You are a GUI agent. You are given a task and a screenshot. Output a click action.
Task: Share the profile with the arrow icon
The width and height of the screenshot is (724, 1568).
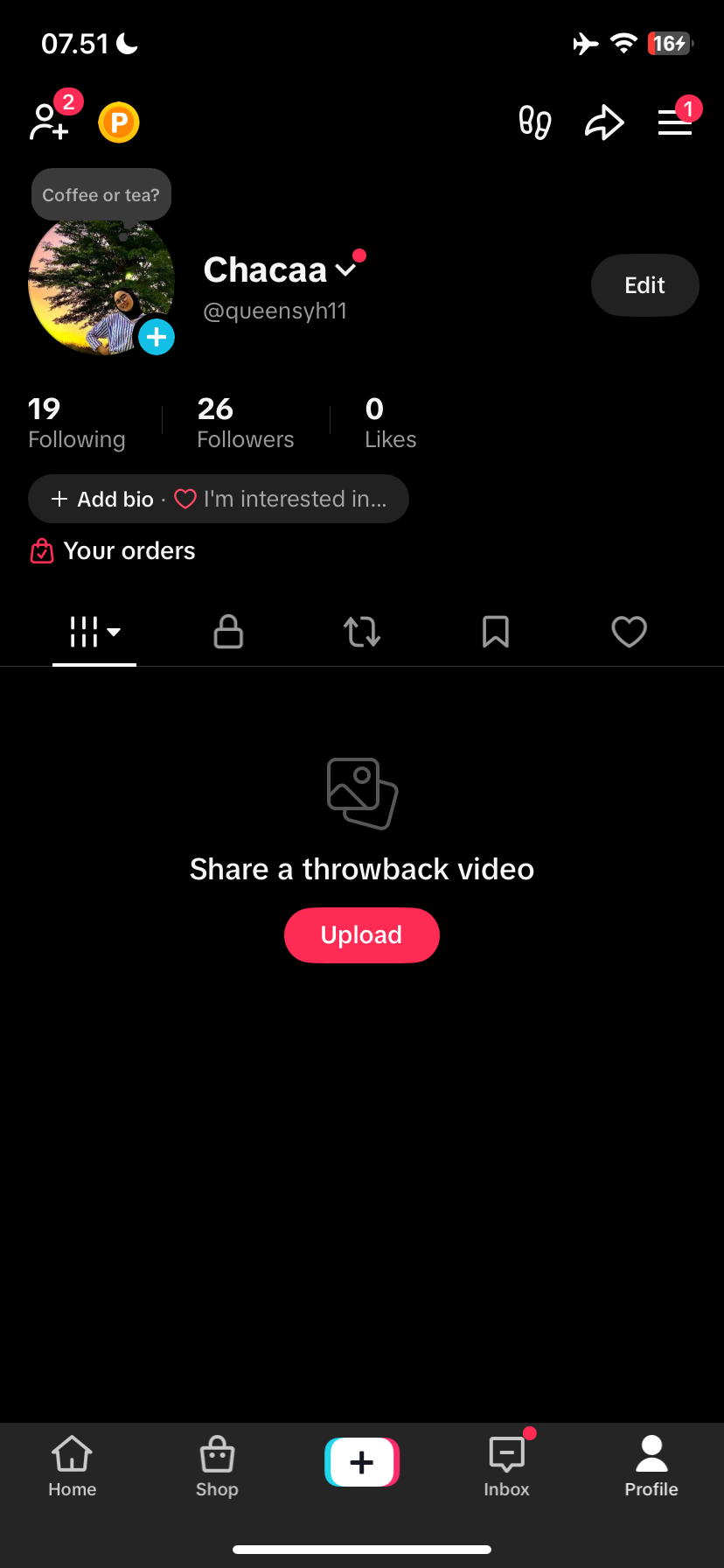(604, 122)
